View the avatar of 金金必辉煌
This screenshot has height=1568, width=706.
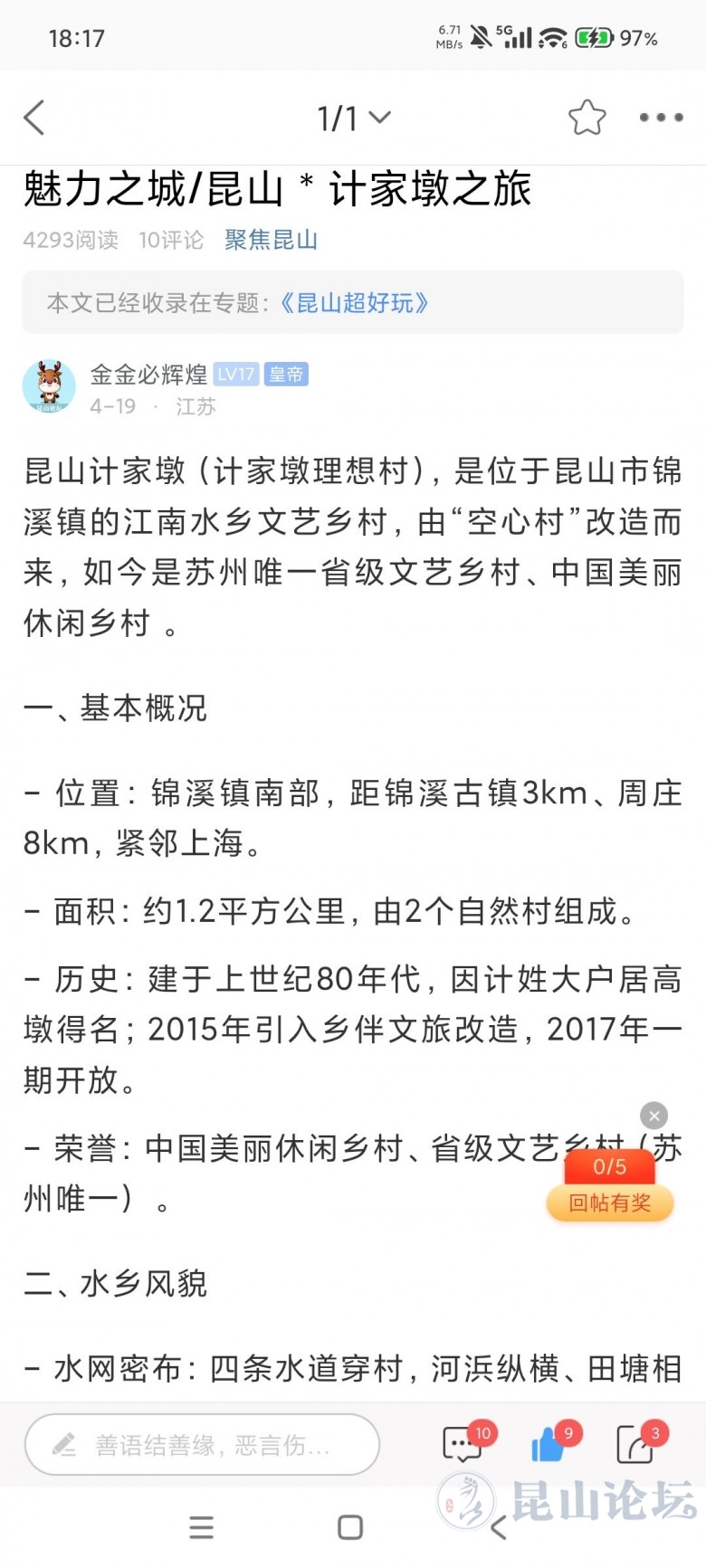(49, 385)
